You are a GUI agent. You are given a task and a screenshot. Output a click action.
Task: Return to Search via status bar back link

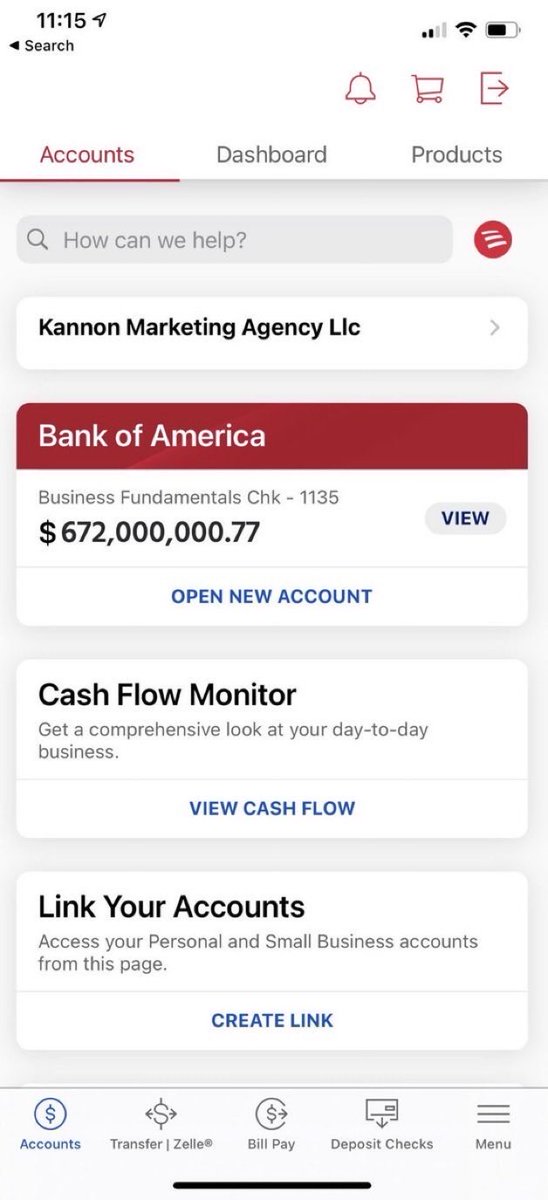[x=41, y=46]
